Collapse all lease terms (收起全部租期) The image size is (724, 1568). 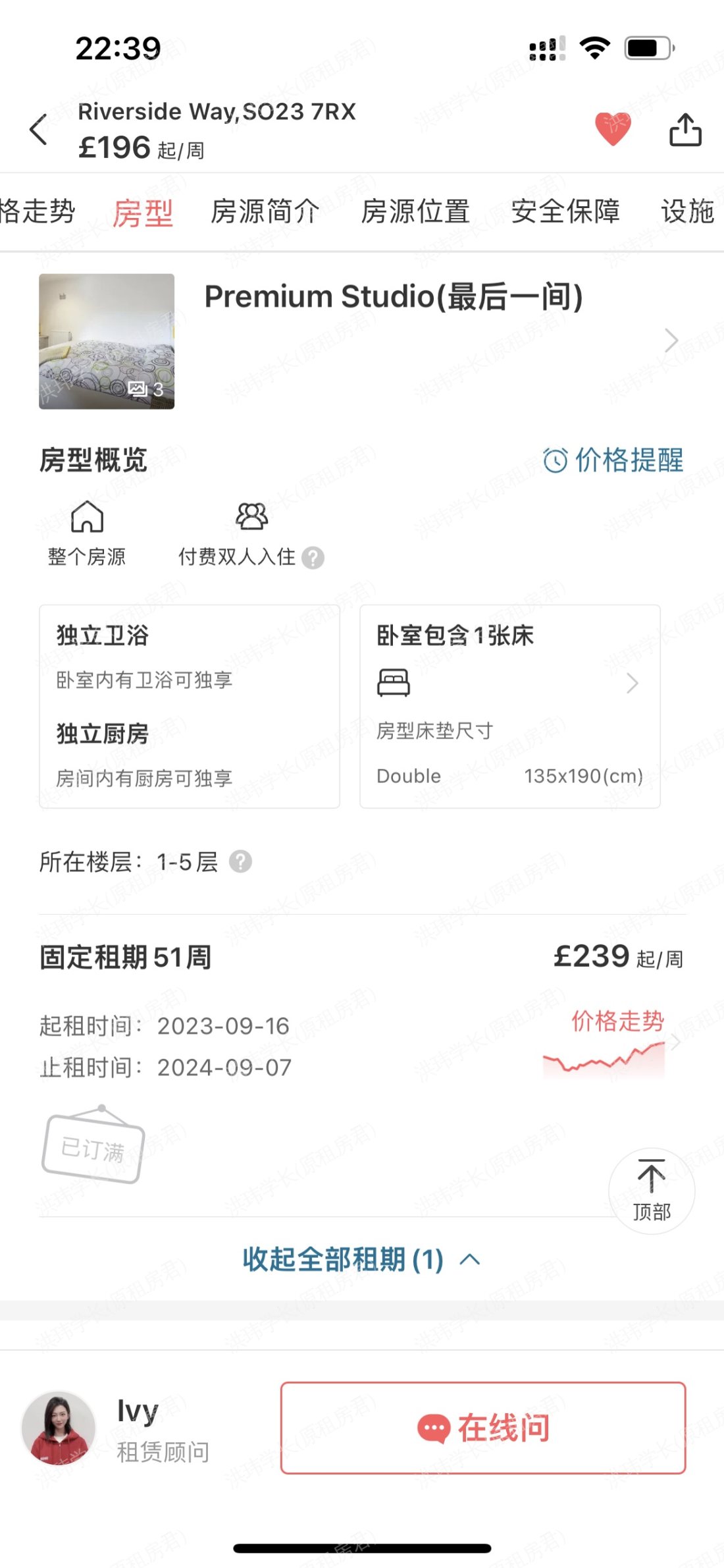click(361, 1260)
